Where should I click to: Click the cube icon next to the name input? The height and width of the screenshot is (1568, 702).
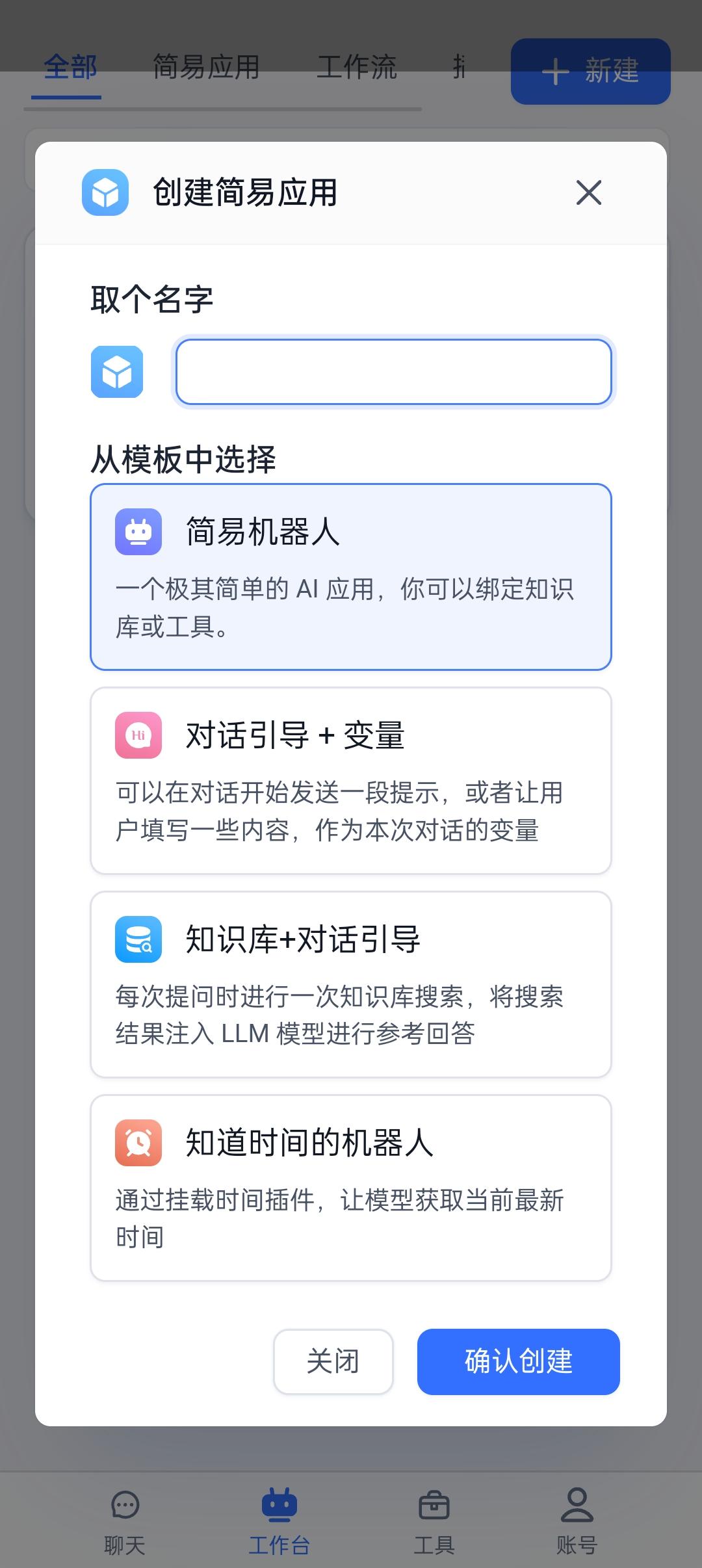(x=116, y=372)
